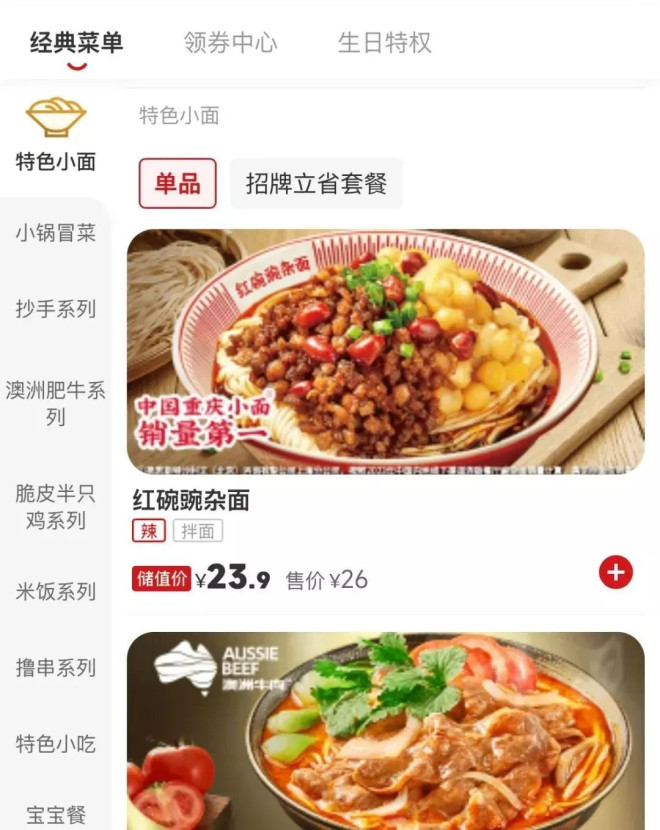Screen dimensions: 660x830
Task: Open the 生日特权 tab
Action: 384,43
